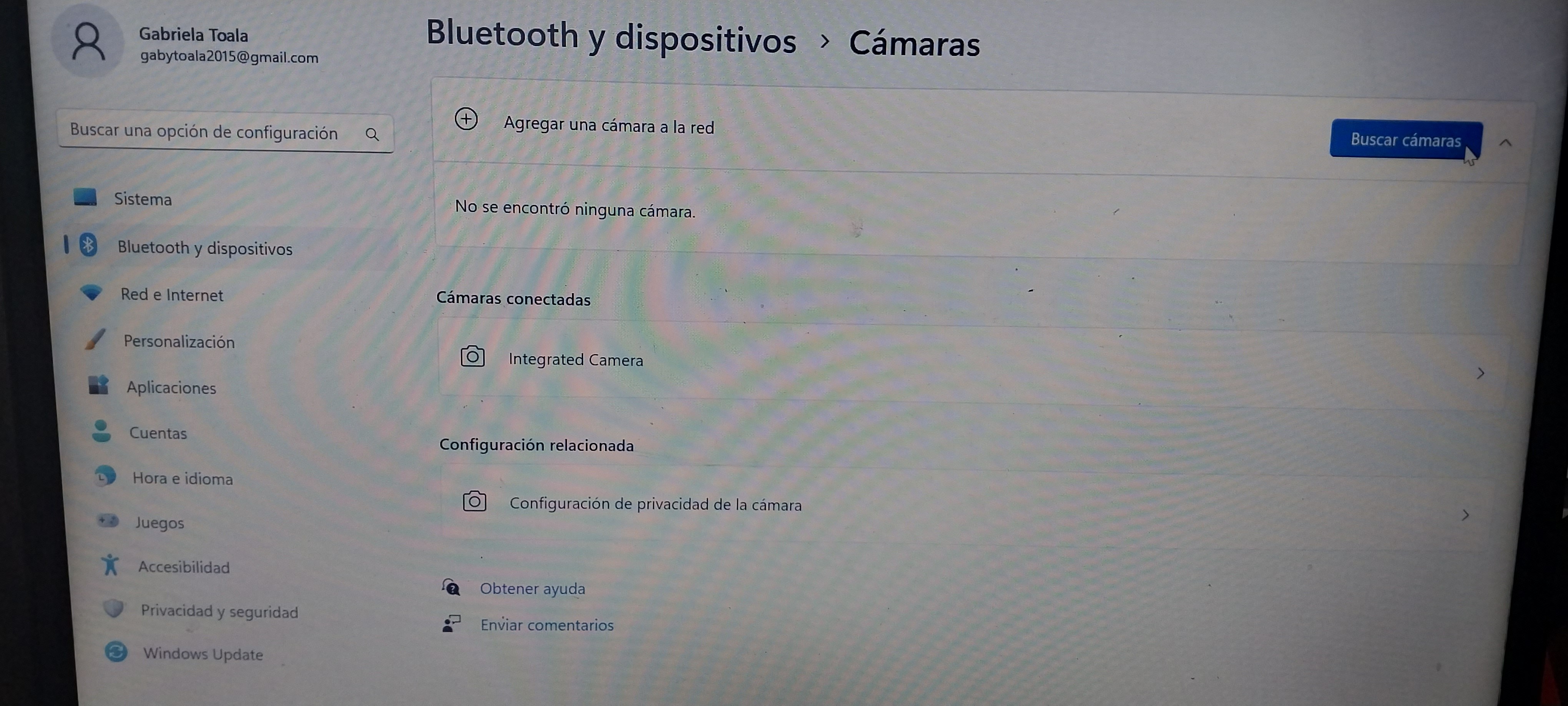Open Hora e idioma
The width and height of the screenshot is (1568, 706).
183,478
